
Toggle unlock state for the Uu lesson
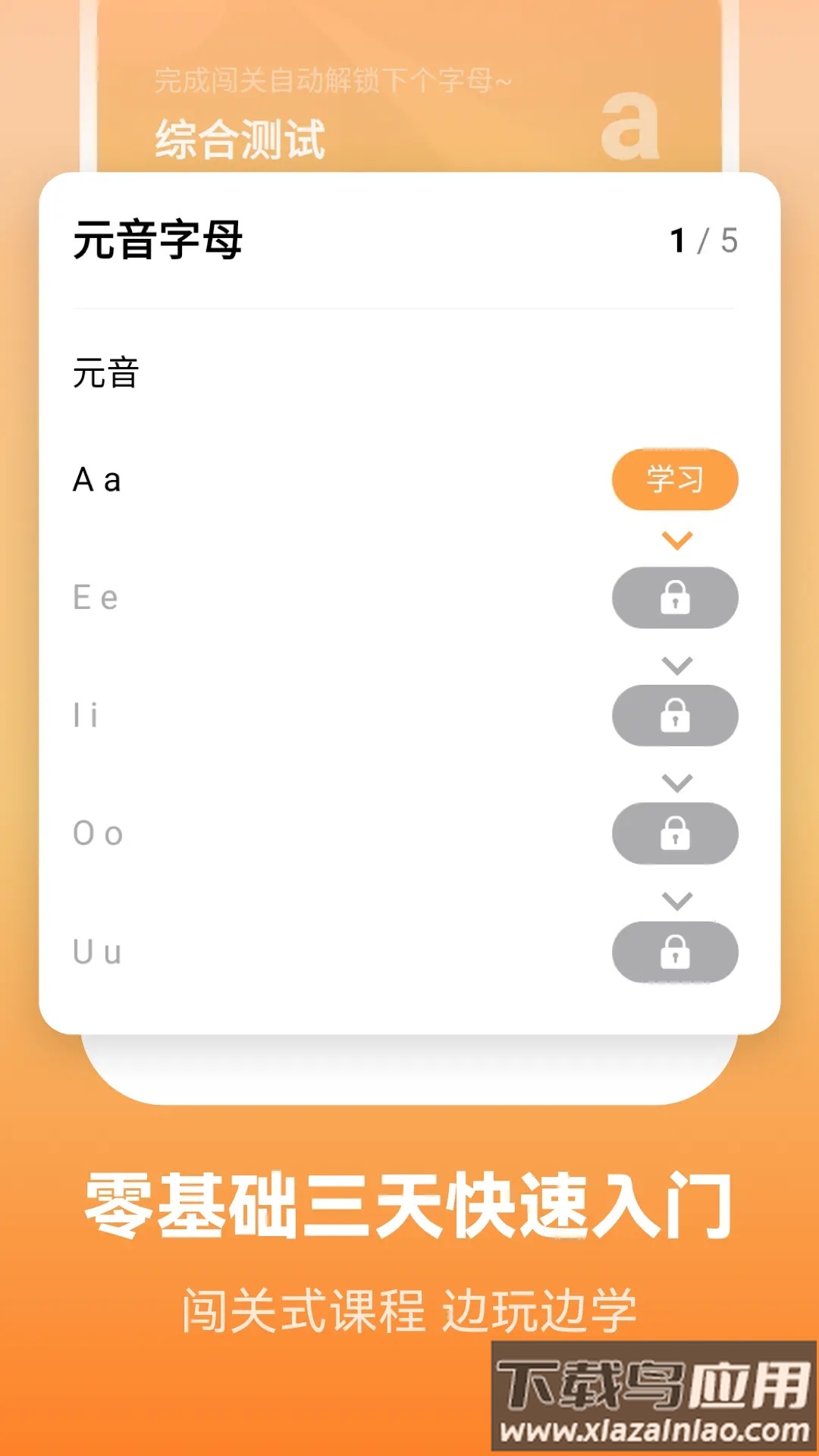coord(676,952)
